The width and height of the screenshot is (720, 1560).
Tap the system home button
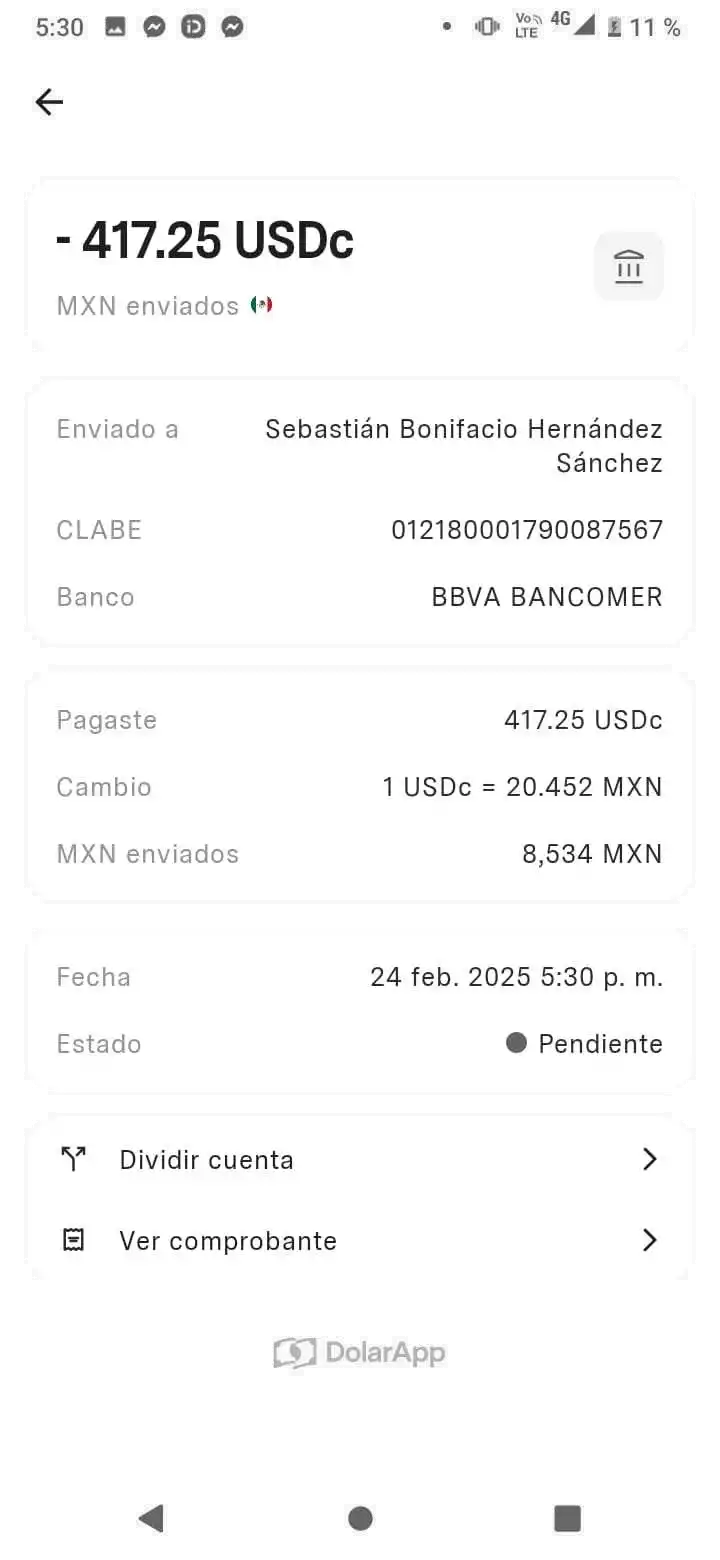point(360,1519)
